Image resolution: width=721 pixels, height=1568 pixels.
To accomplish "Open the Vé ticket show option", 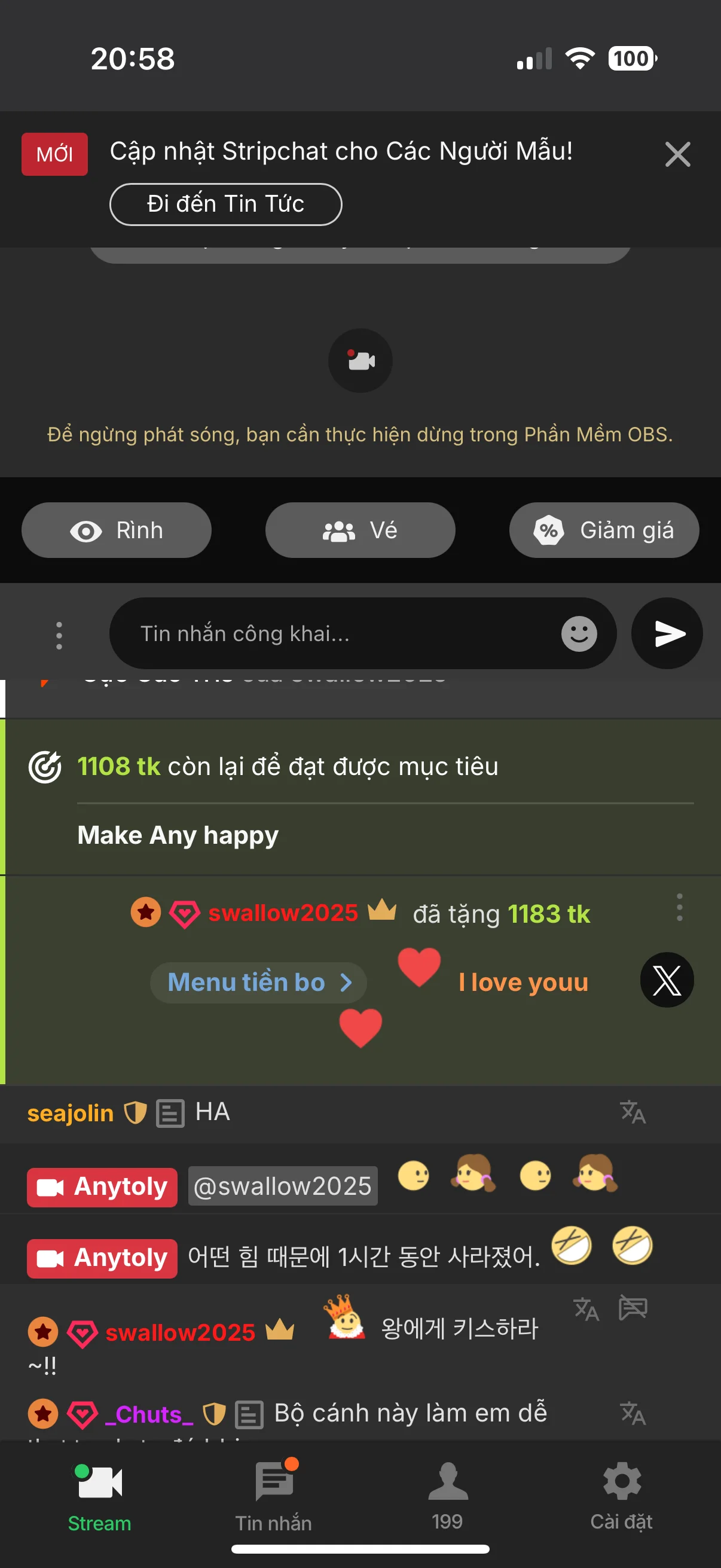I will click(x=360, y=530).
